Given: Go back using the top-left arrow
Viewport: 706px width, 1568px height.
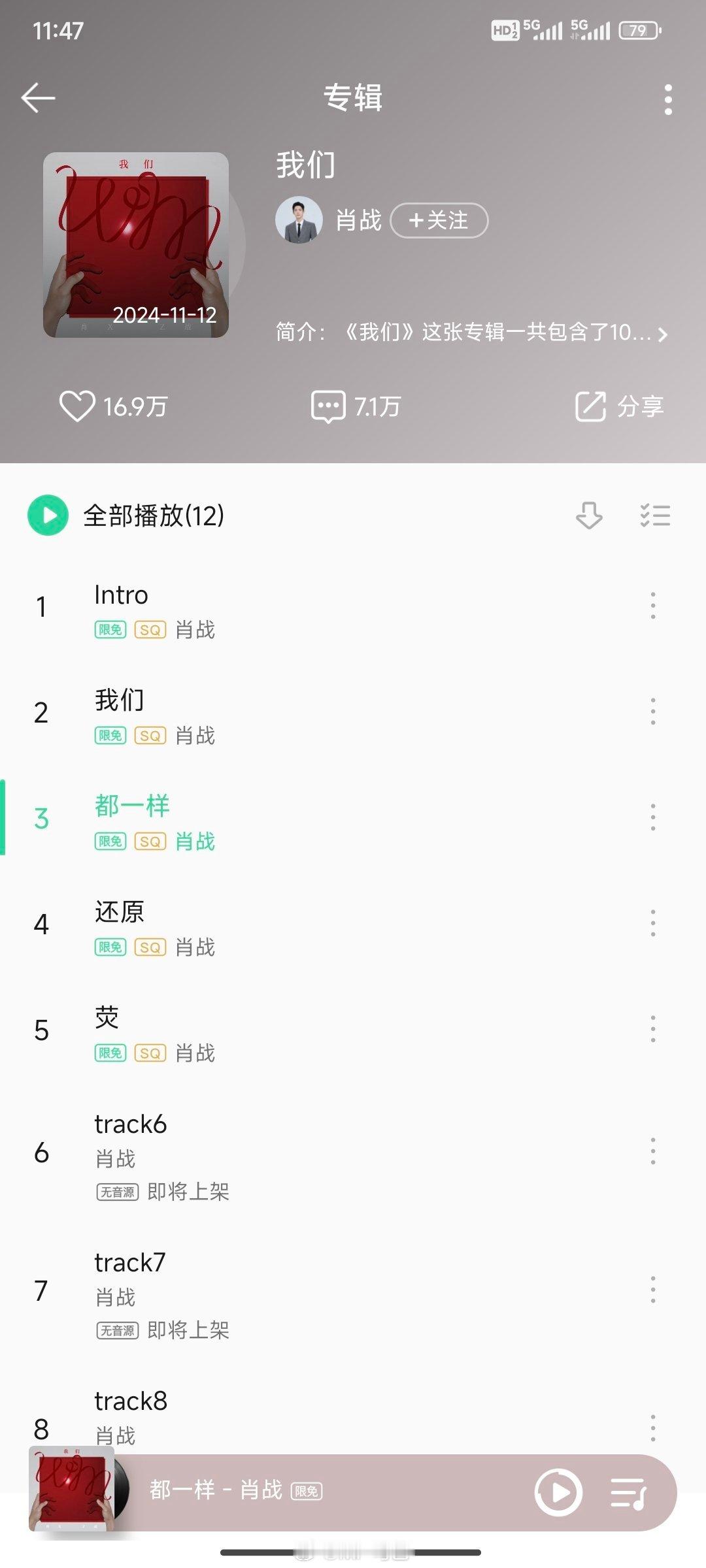Looking at the screenshot, I should pyautogui.click(x=38, y=98).
